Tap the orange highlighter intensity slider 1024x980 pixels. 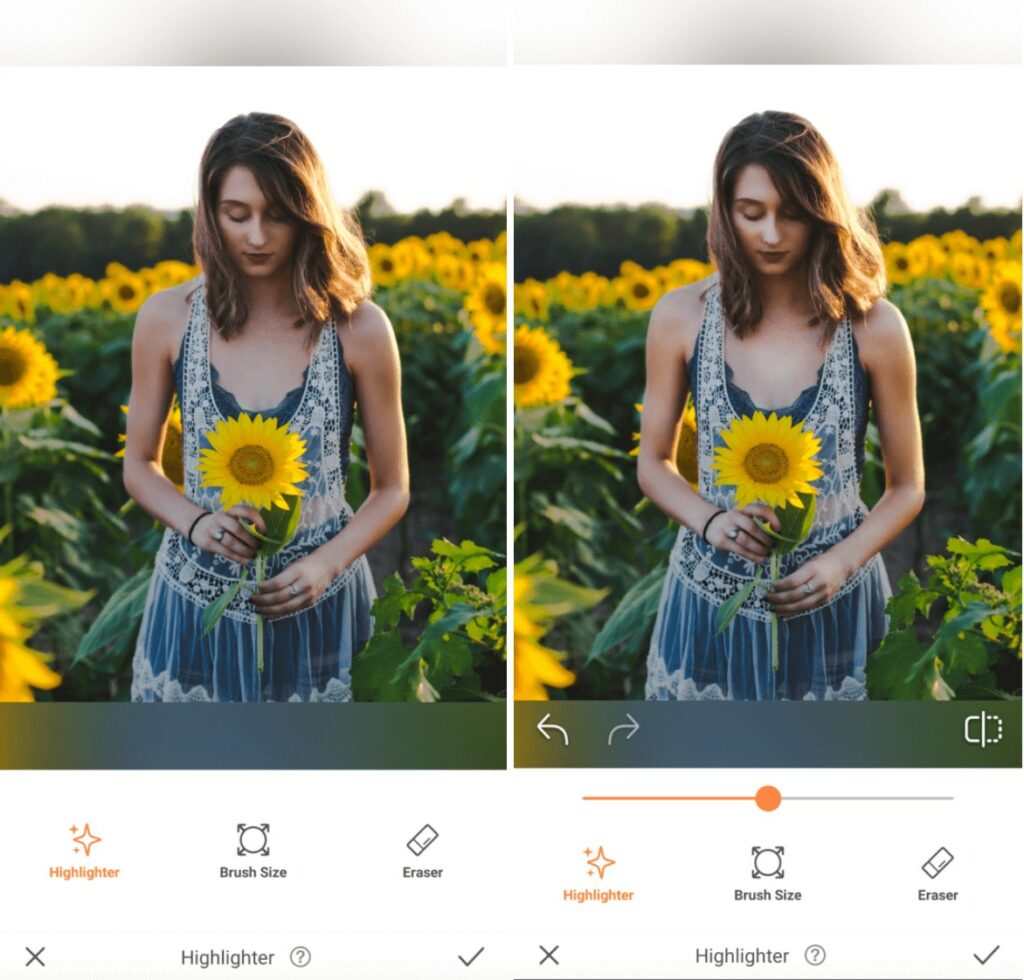pyautogui.click(x=767, y=798)
